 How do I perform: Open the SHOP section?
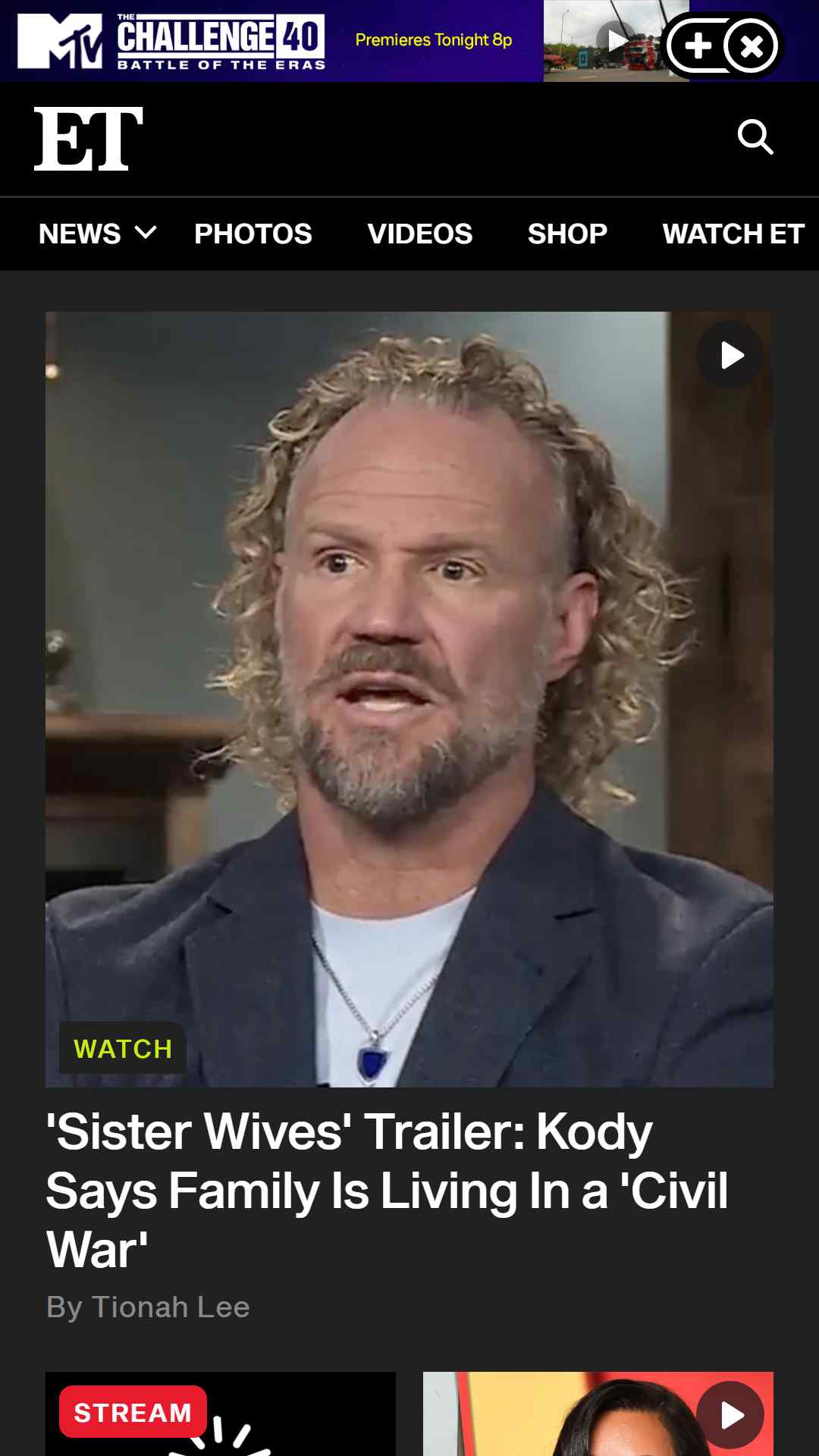click(567, 234)
